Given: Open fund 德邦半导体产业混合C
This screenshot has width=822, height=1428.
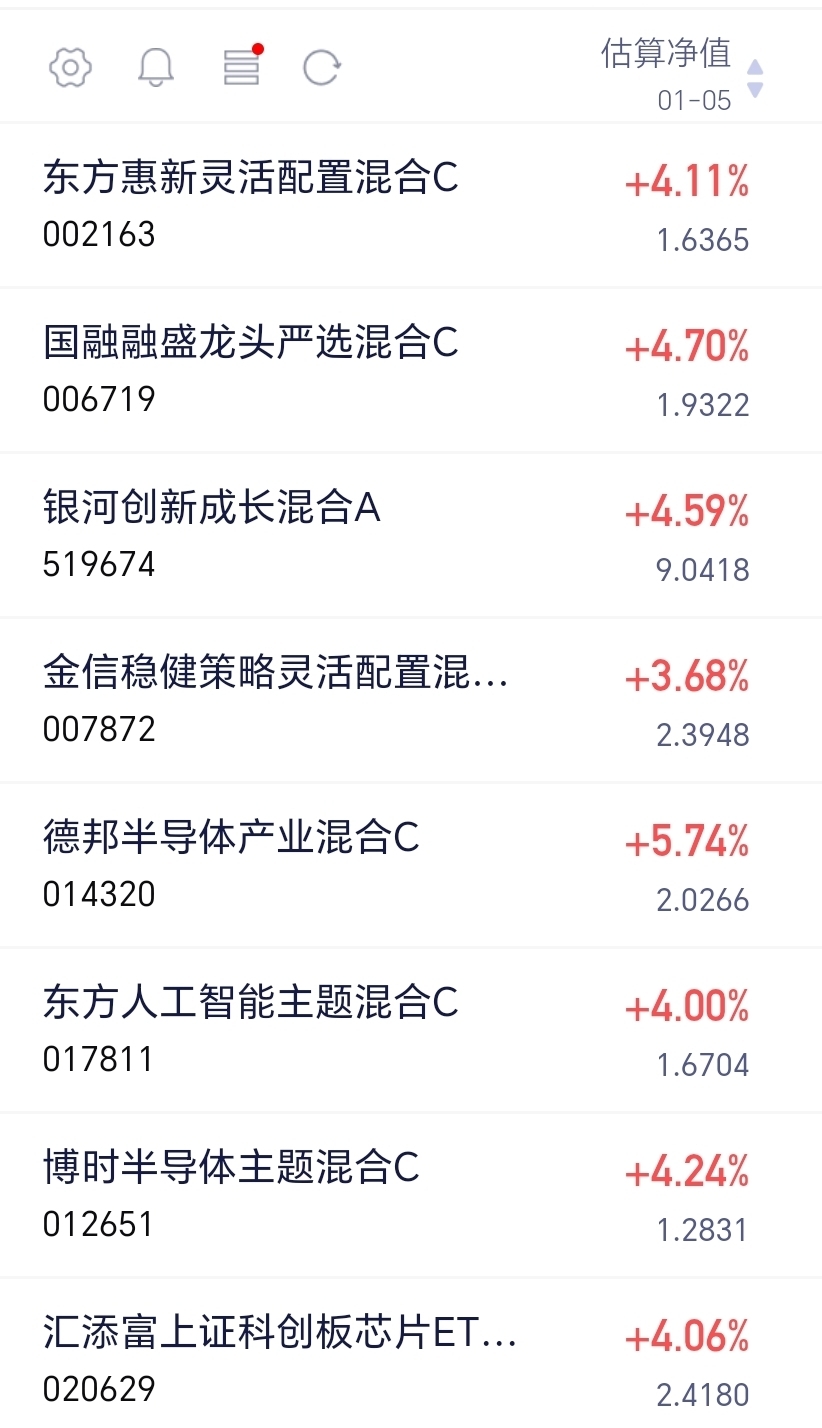Looking at the screenshot, I should click(x=411, y=866).
